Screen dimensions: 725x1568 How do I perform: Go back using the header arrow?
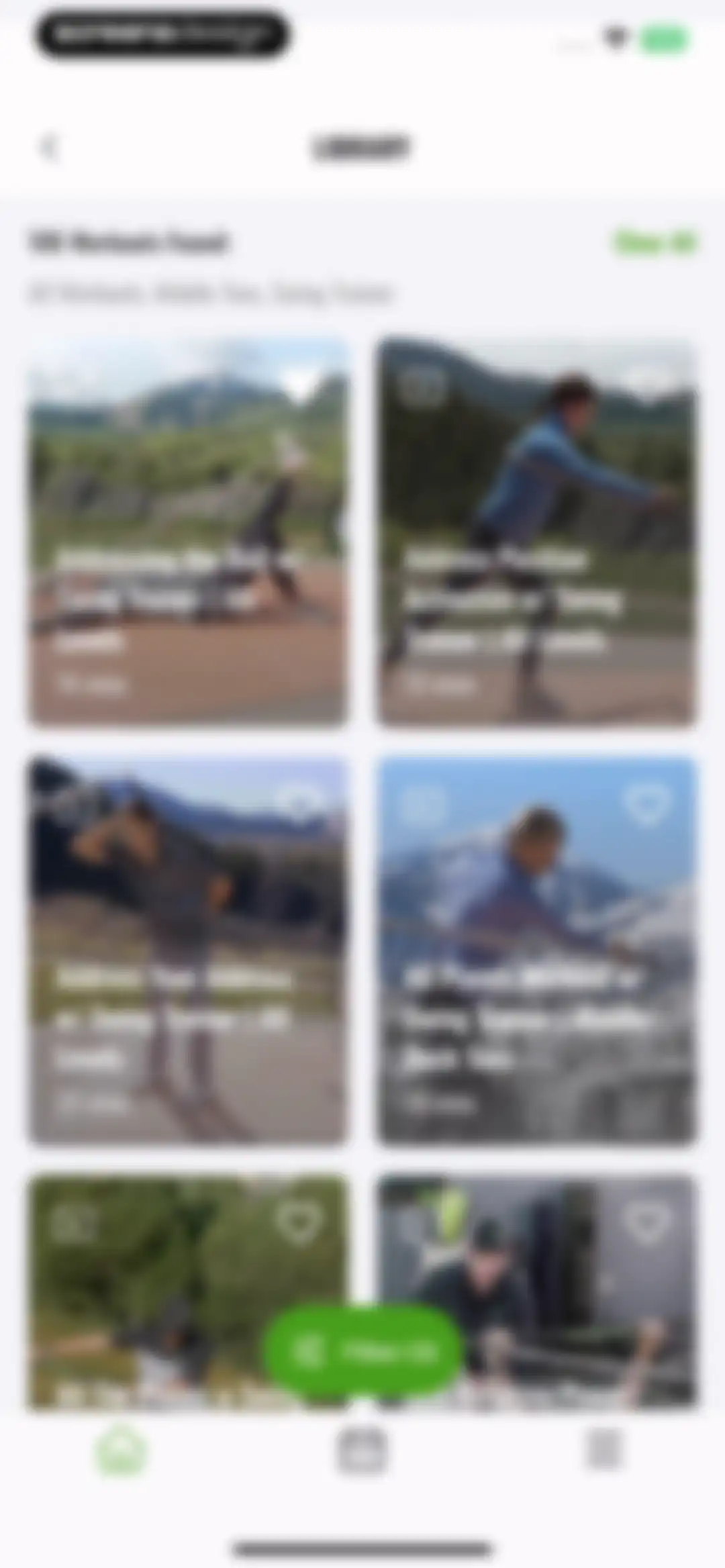(50, 148)
